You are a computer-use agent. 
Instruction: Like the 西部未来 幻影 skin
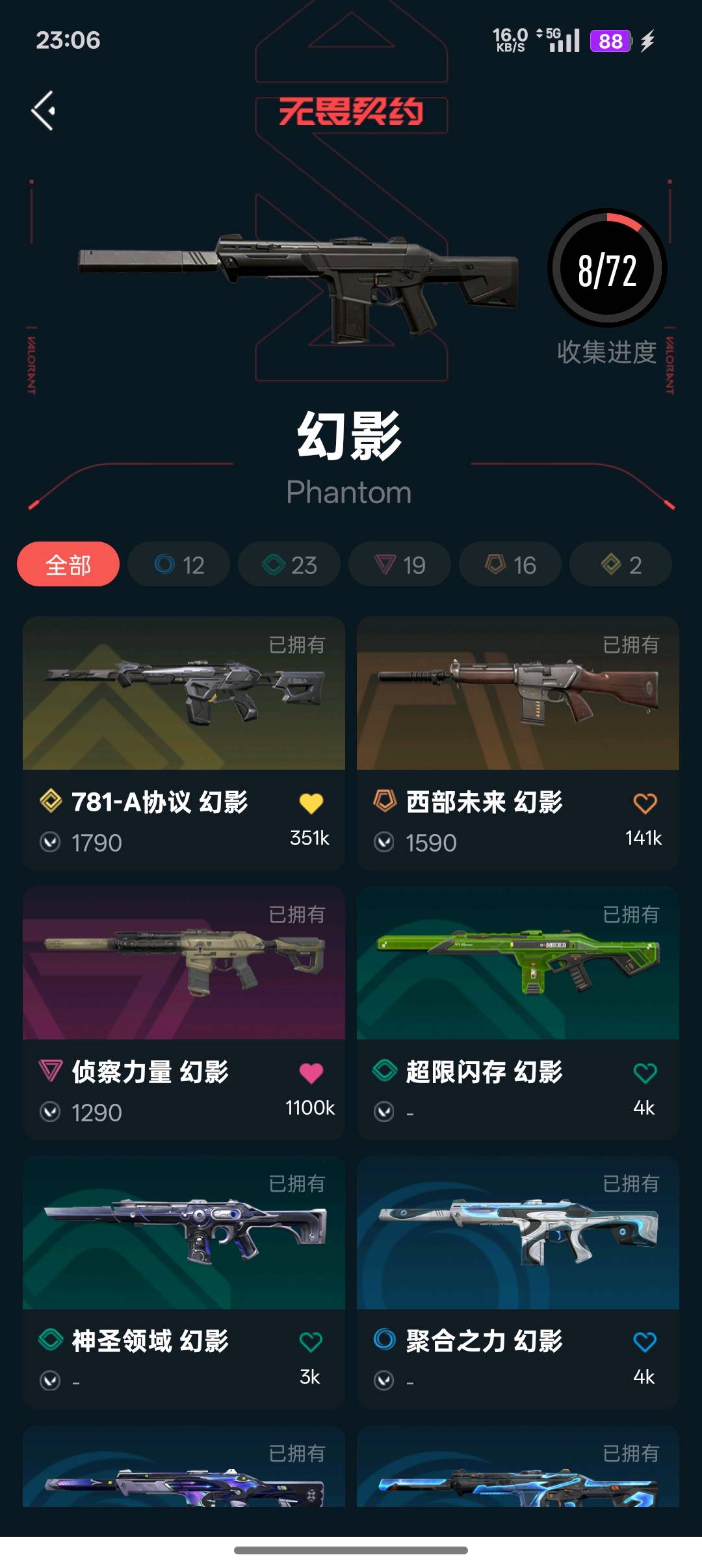pyautogui.click(x=645, y=804)
